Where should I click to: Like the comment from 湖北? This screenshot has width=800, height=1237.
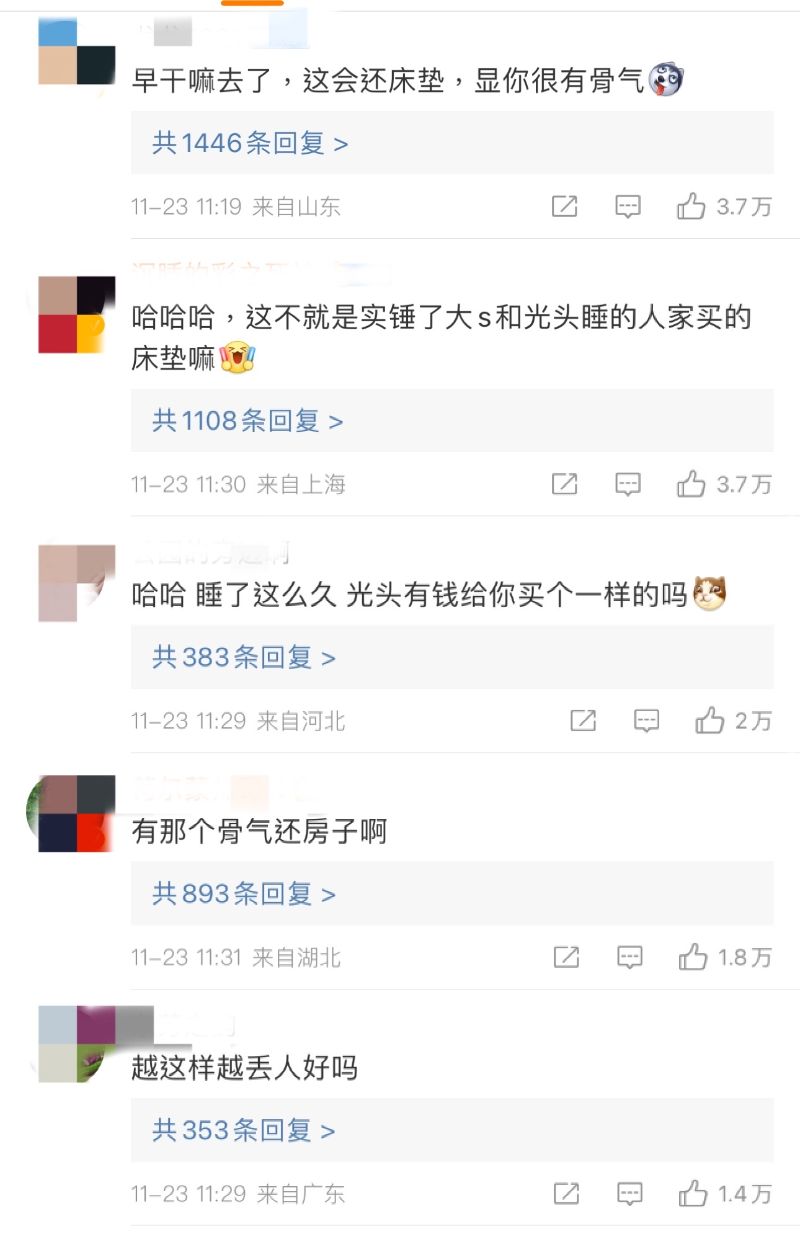(692, 957)
